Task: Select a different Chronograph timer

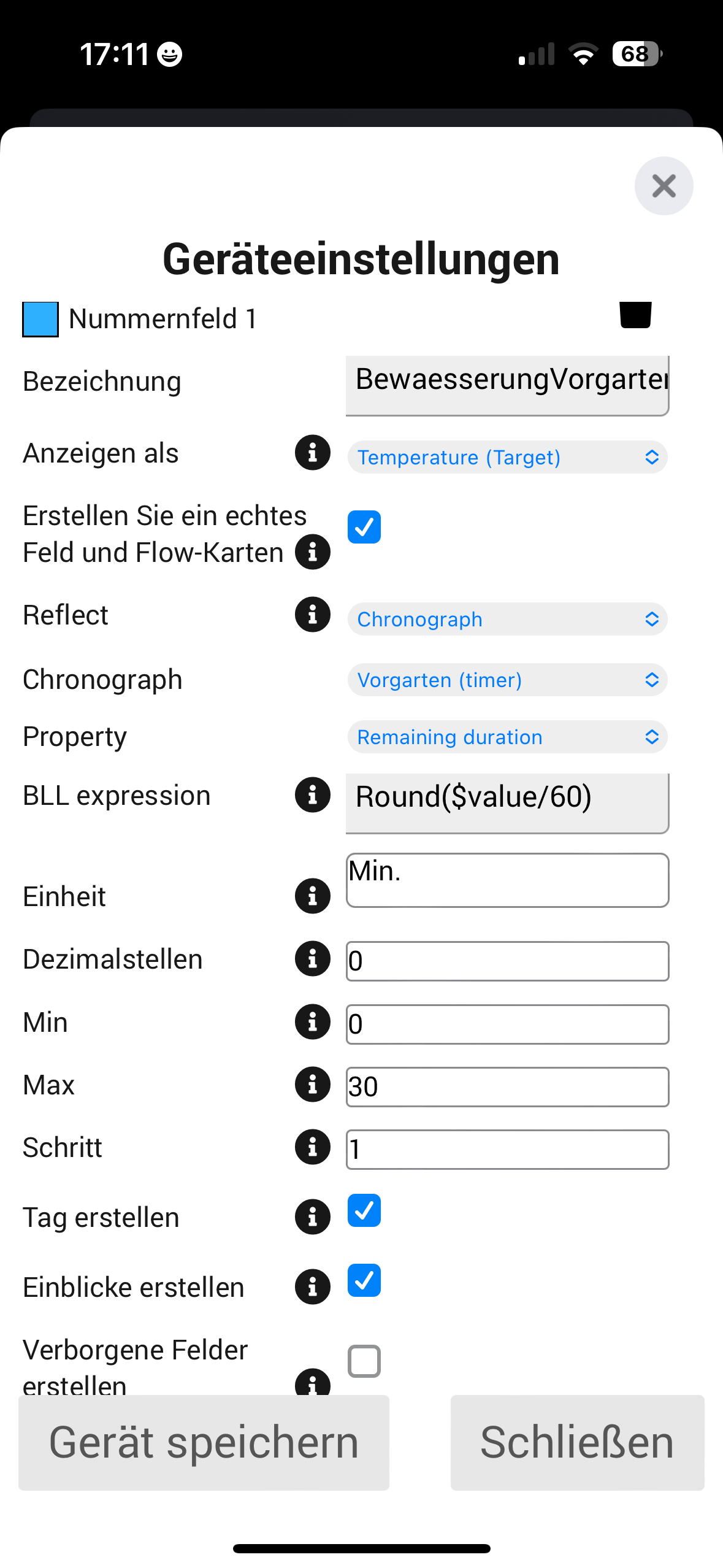Action: coord(507,680)
